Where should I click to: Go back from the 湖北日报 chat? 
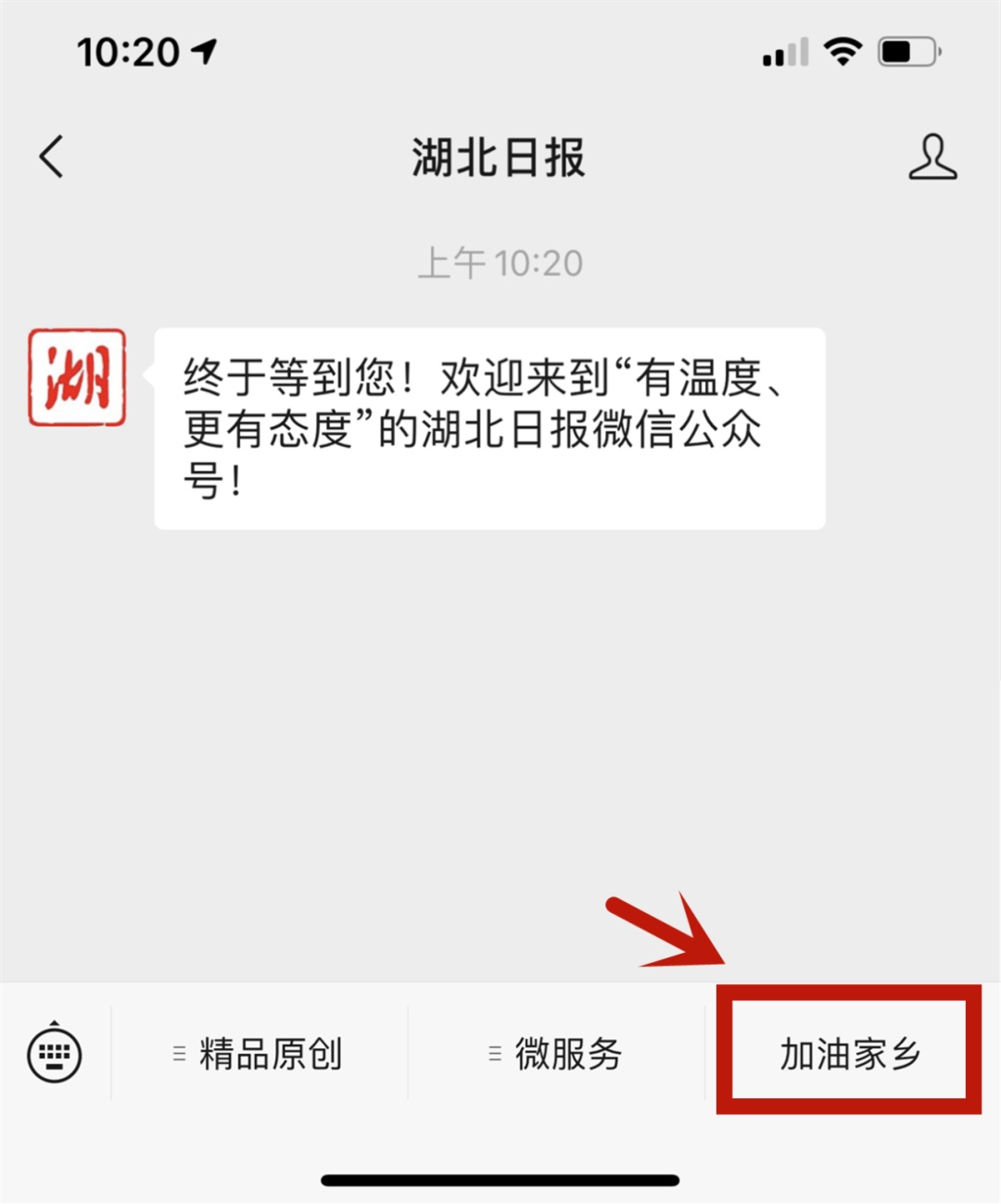[52, 157]
